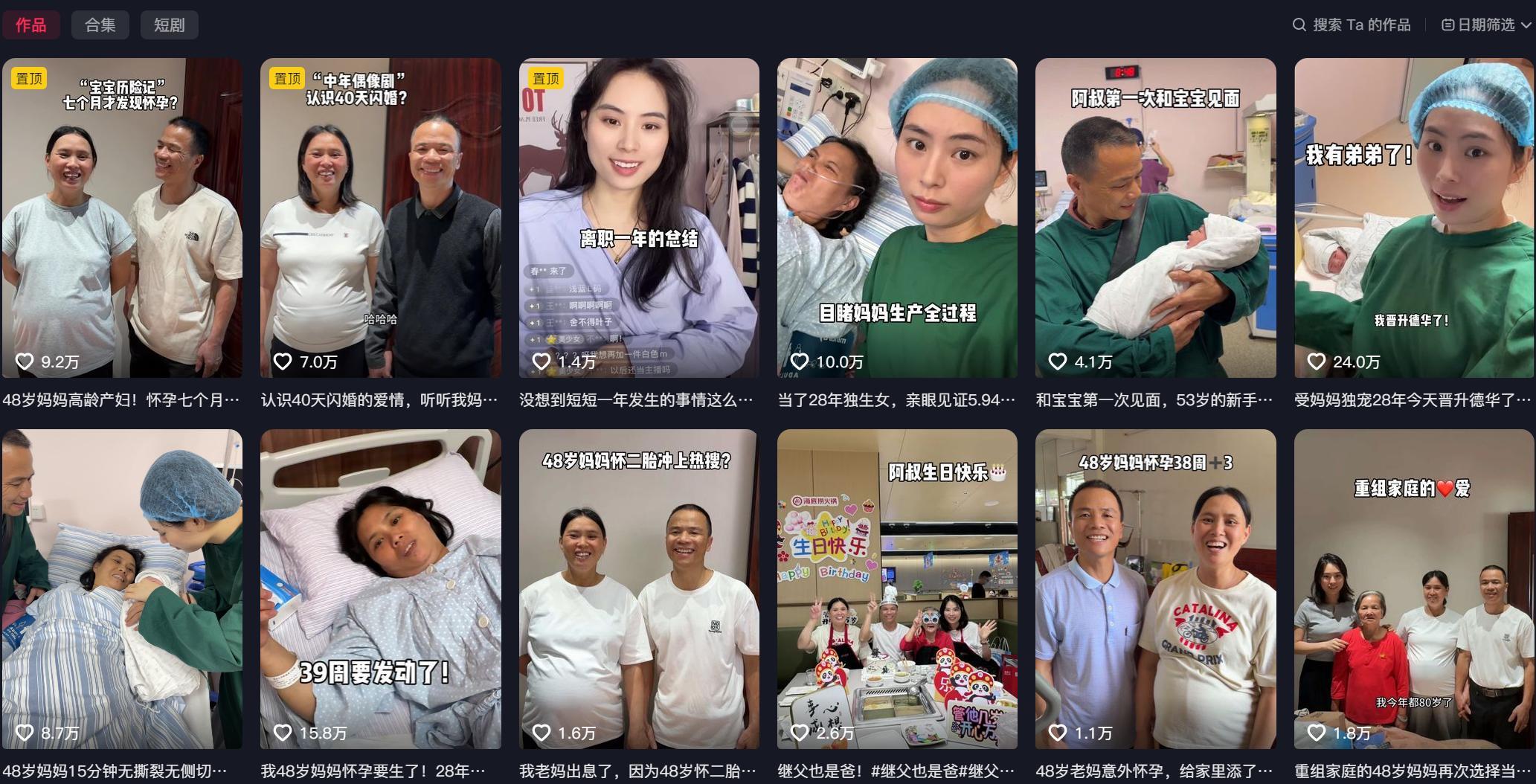Play the 39周要发动了 video
The image size is (1536, 784).
pos(380,588)
